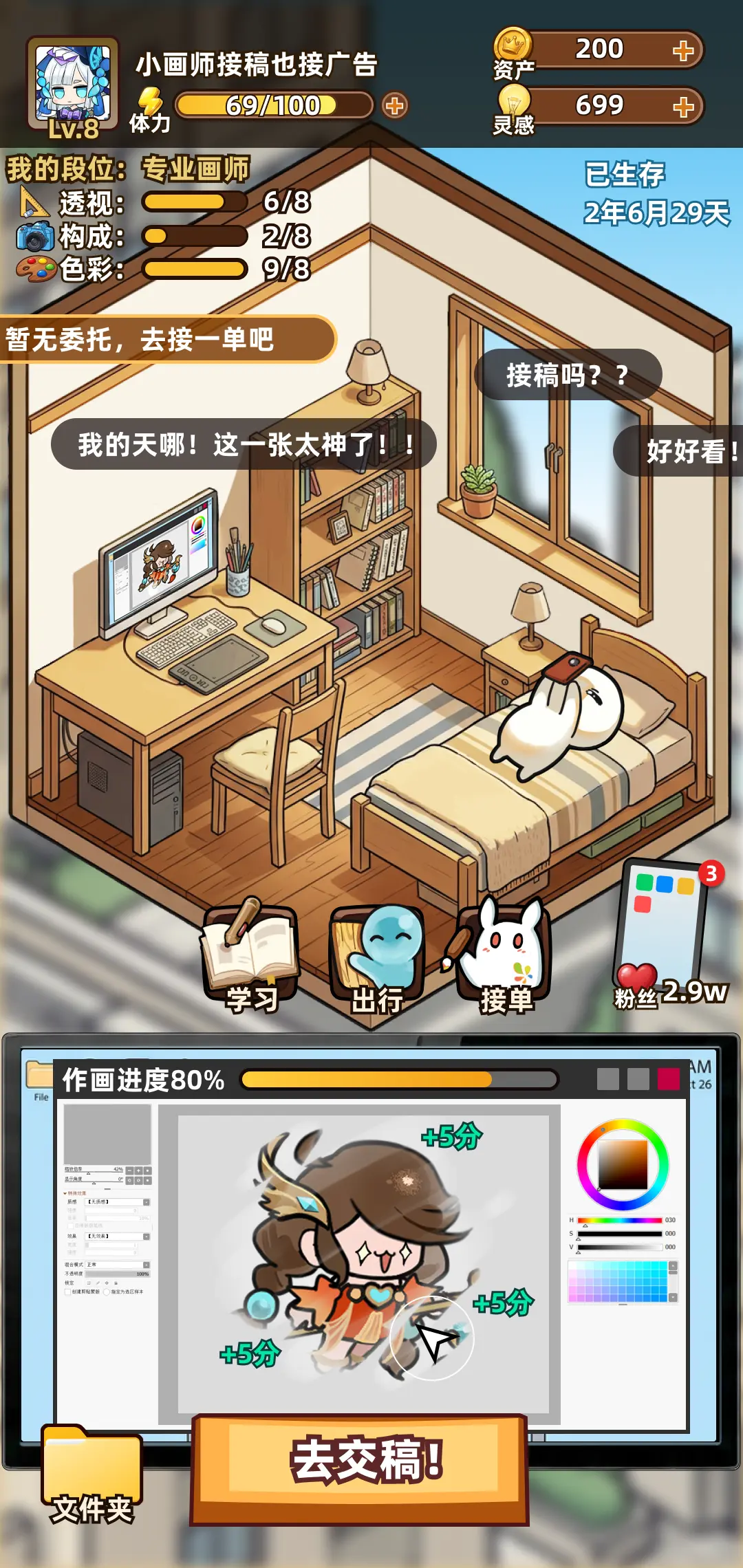The image size is (743, 1568).
Task: Collapse the 特殊效果 section
Action: tap(64, 1193)
